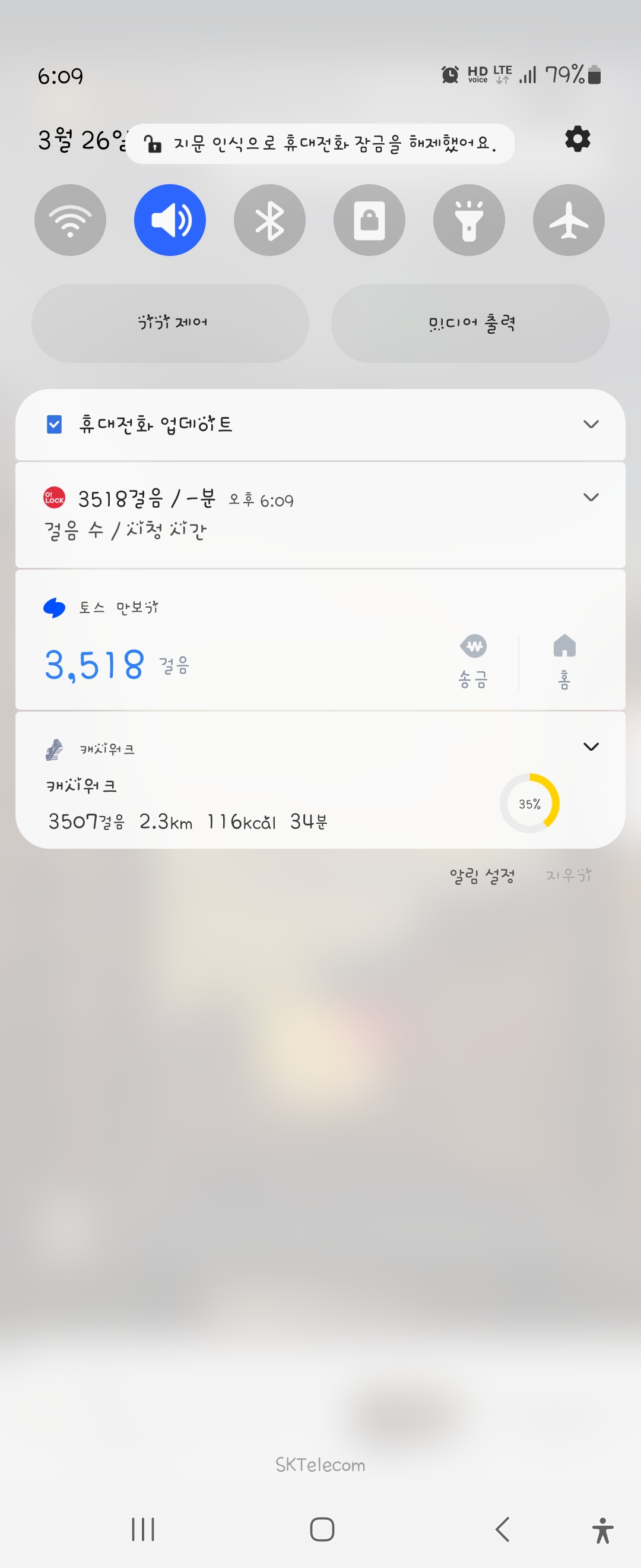Turn on Bluetooth quick setting

click(x=269, y=220)
